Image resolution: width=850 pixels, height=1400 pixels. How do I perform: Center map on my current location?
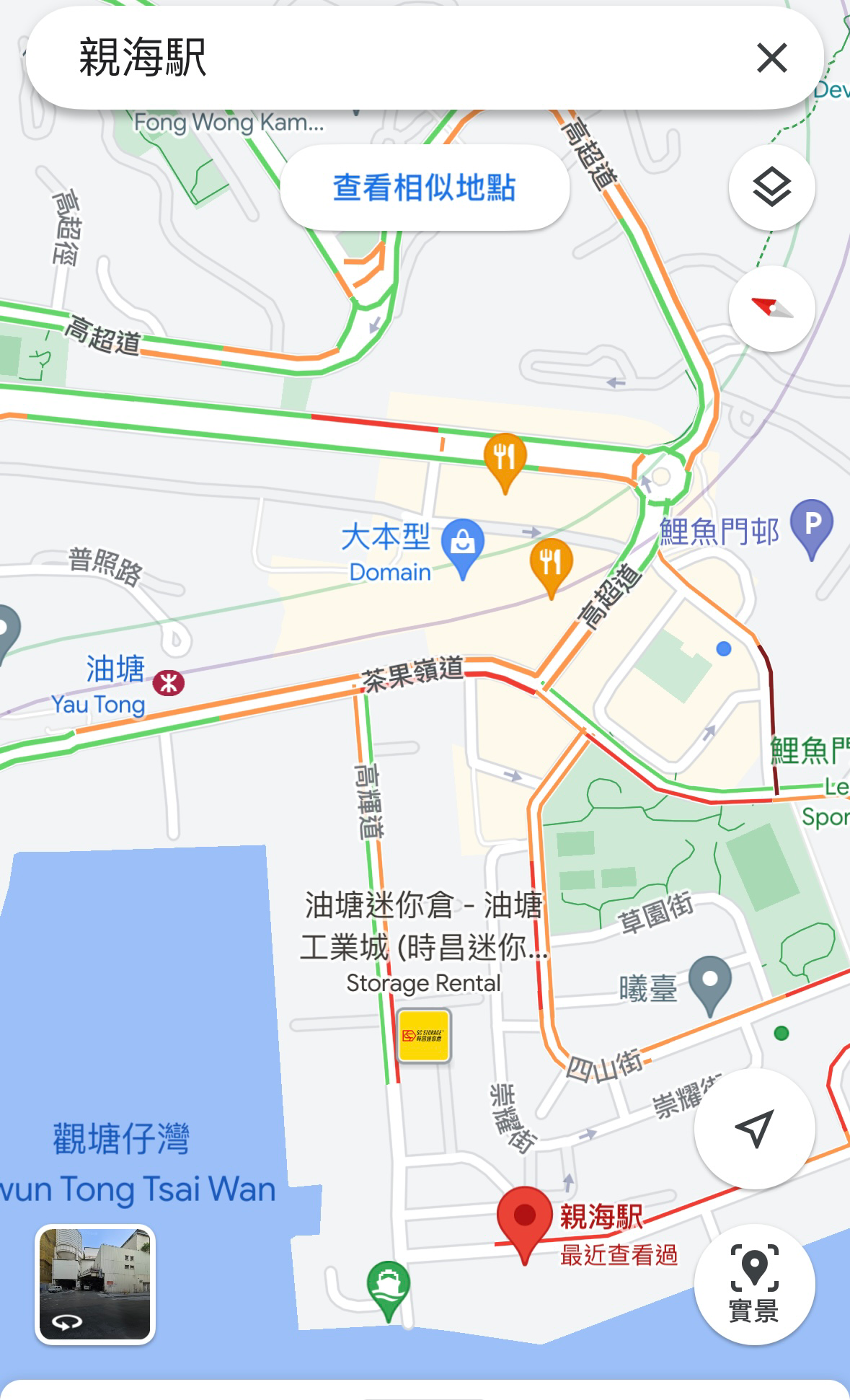755,1129
